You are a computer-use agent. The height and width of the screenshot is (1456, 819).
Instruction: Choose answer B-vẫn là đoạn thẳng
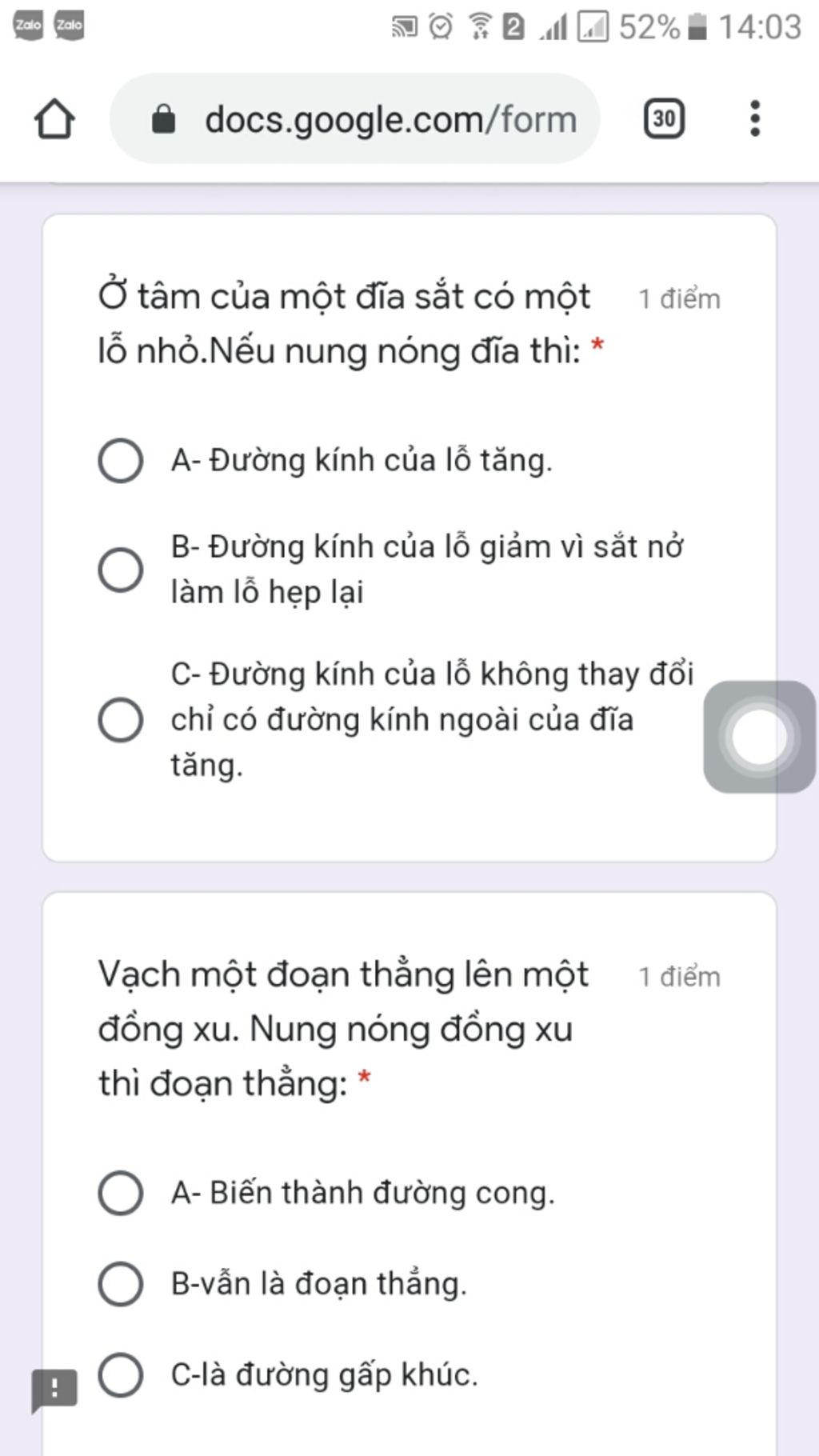click(x=121, y=1284)
